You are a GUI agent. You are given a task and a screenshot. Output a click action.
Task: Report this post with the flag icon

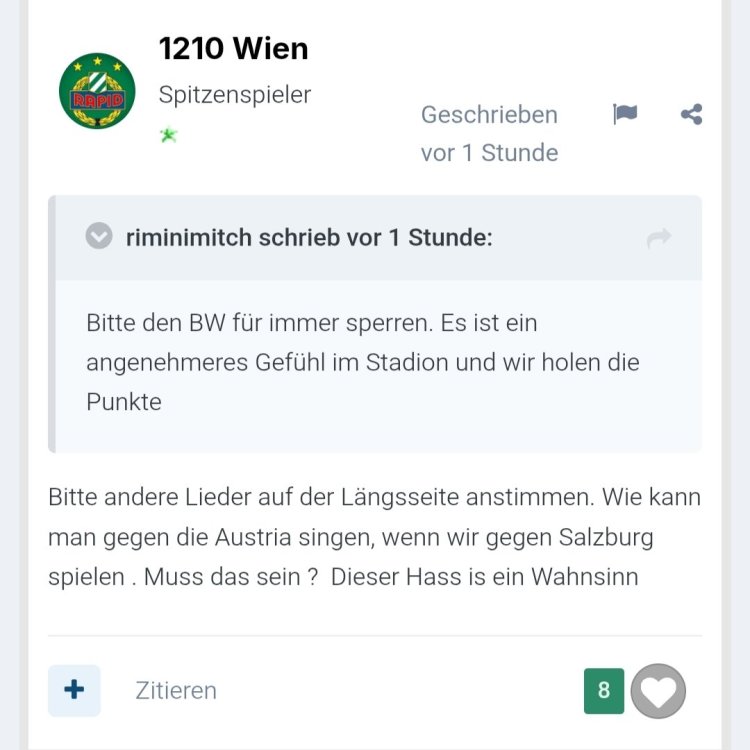pos(625,114)
